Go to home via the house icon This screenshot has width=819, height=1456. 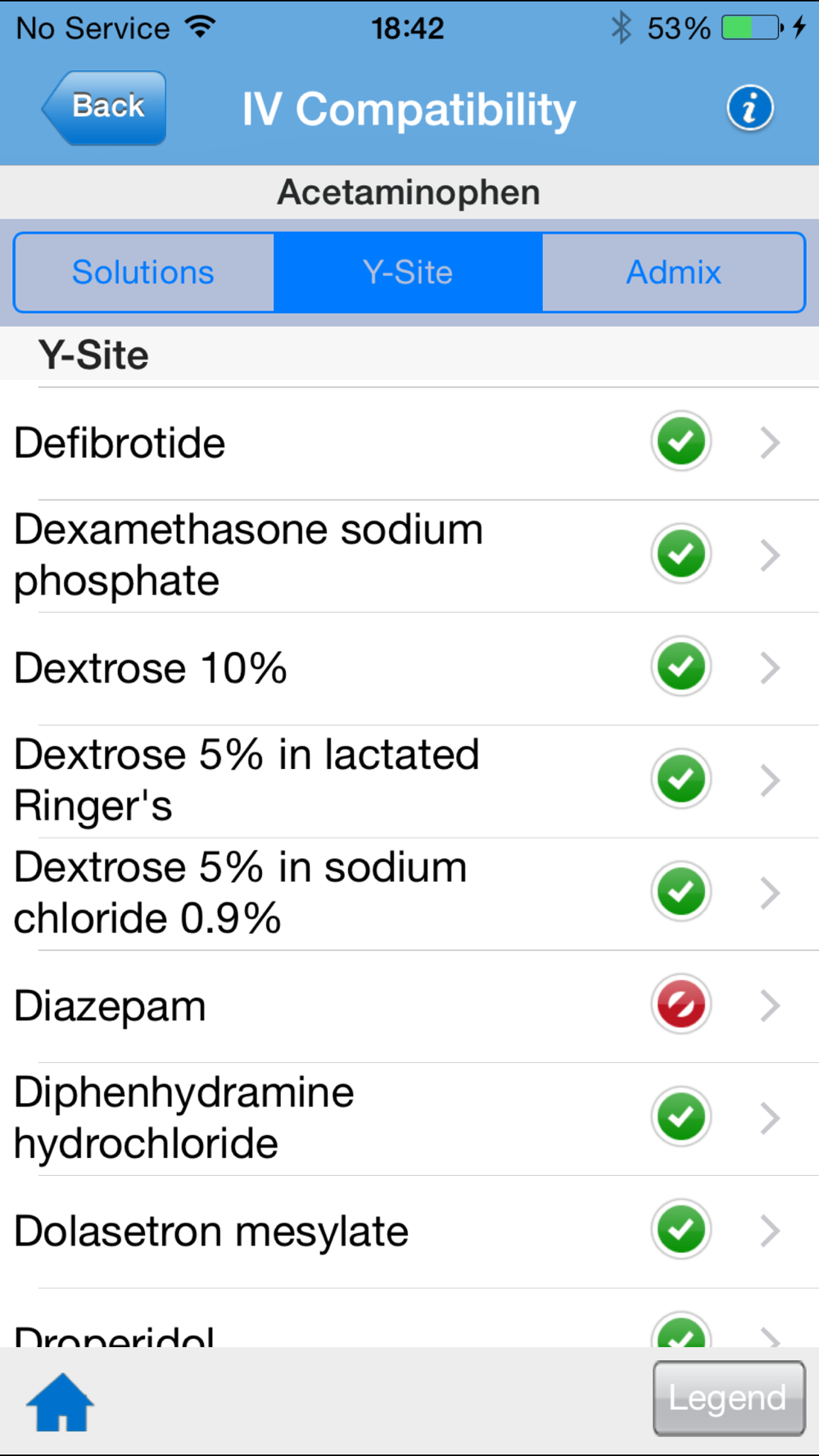[x=61, y=1403]
